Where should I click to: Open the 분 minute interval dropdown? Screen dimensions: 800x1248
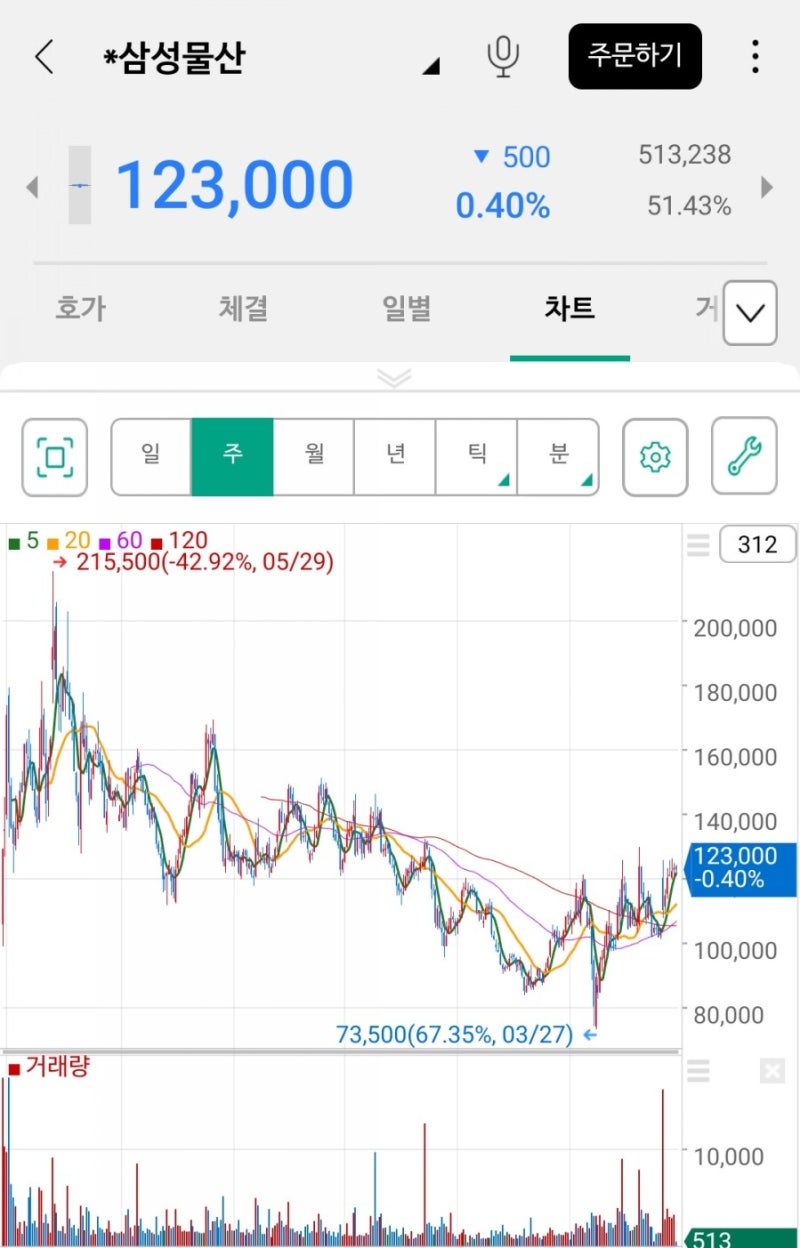(558, 457)
